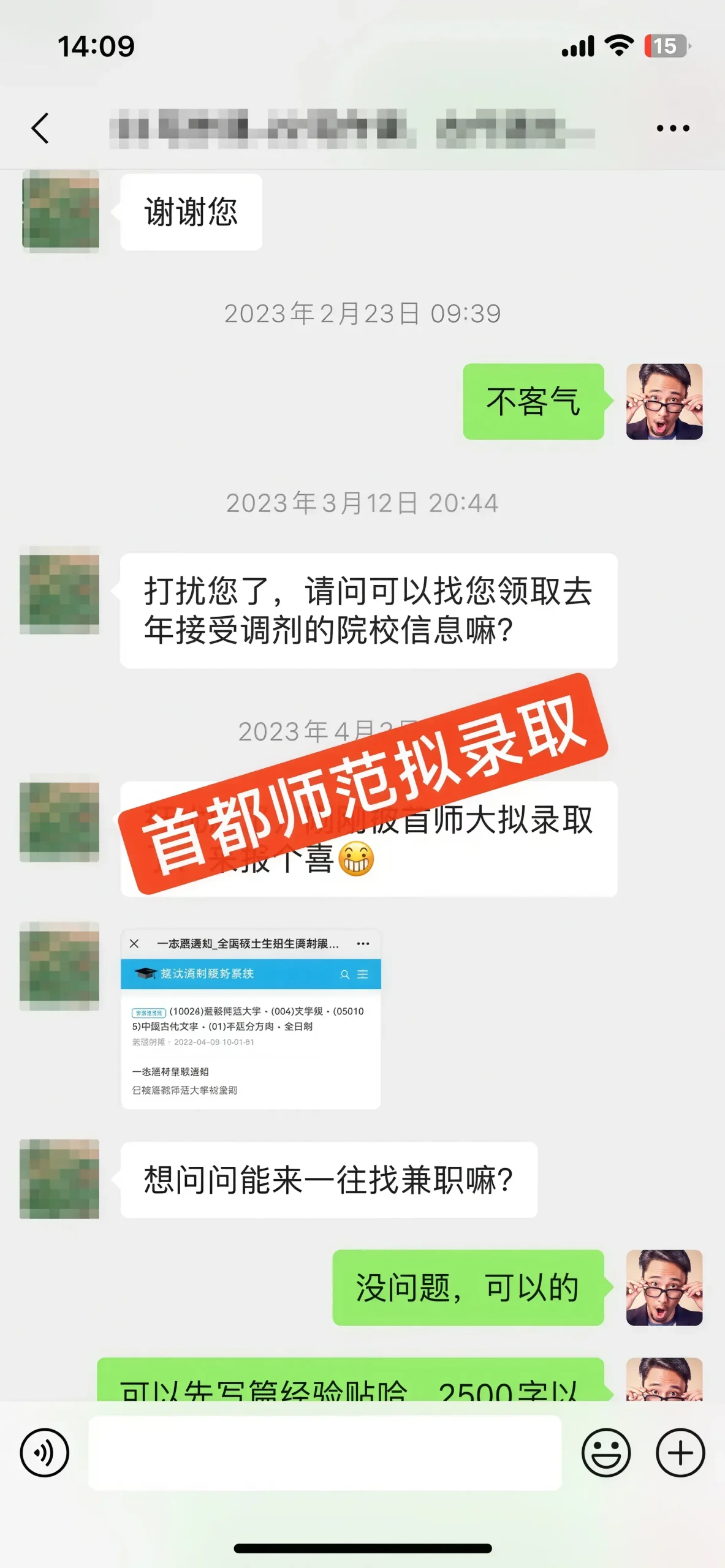Switch to voice message input

tap(44, 1453)
